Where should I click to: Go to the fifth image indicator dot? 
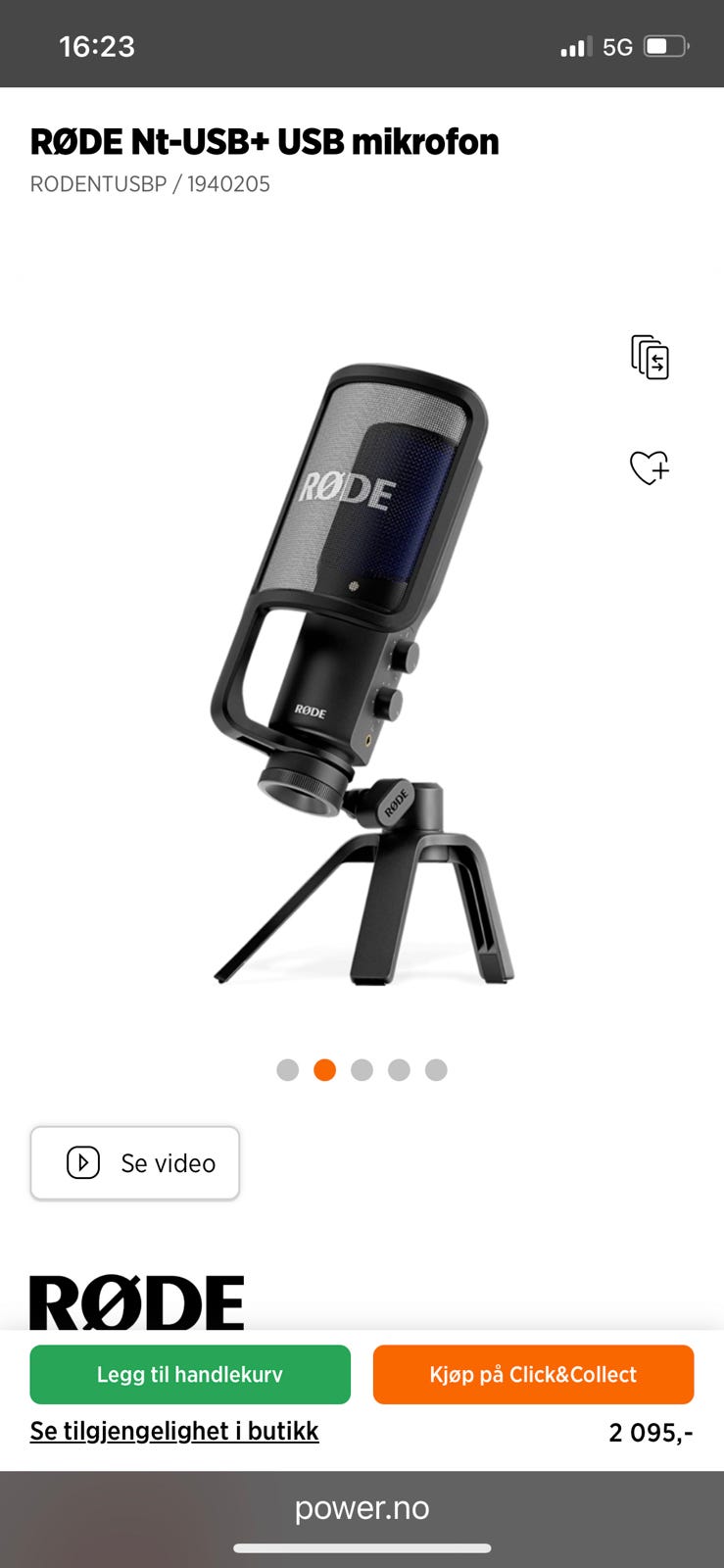click(436, 1070)
